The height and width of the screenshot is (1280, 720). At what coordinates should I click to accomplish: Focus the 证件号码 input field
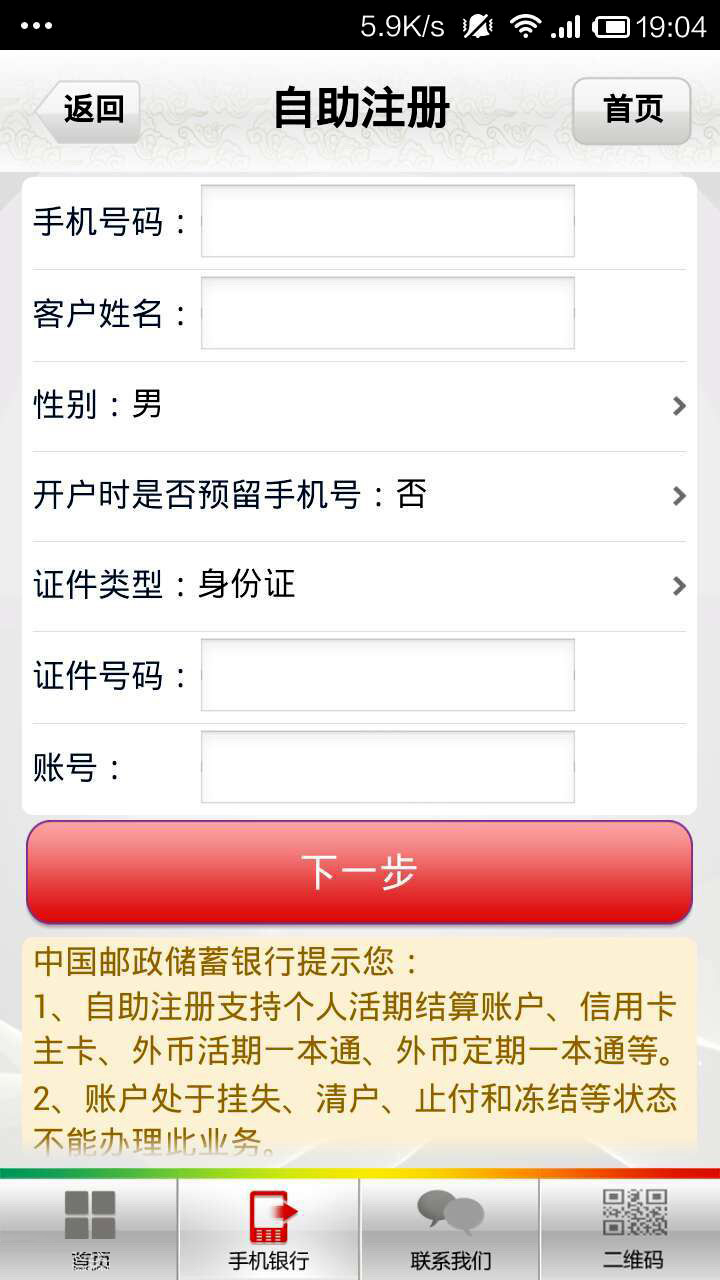pos(387,675)
